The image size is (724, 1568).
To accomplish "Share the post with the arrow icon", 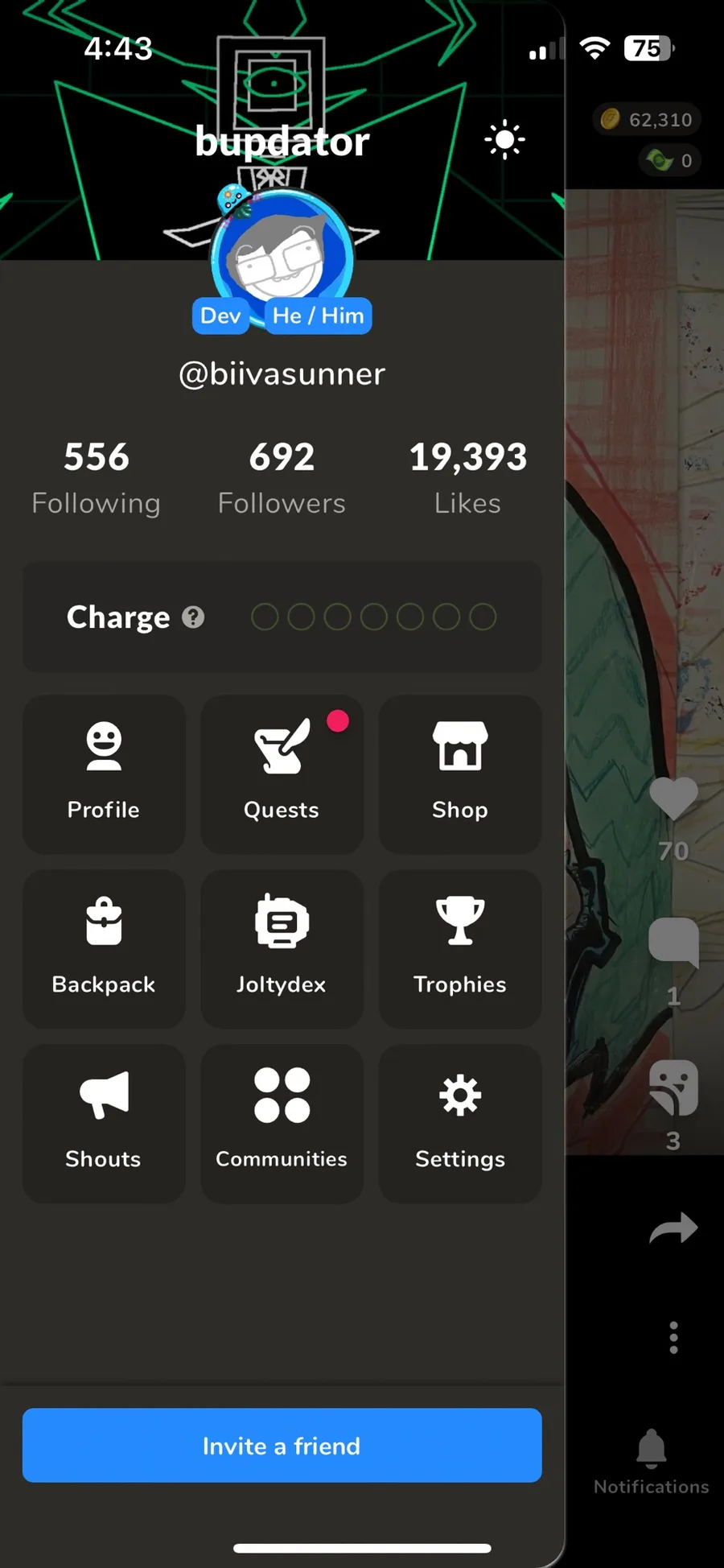I will [673, 1228].
